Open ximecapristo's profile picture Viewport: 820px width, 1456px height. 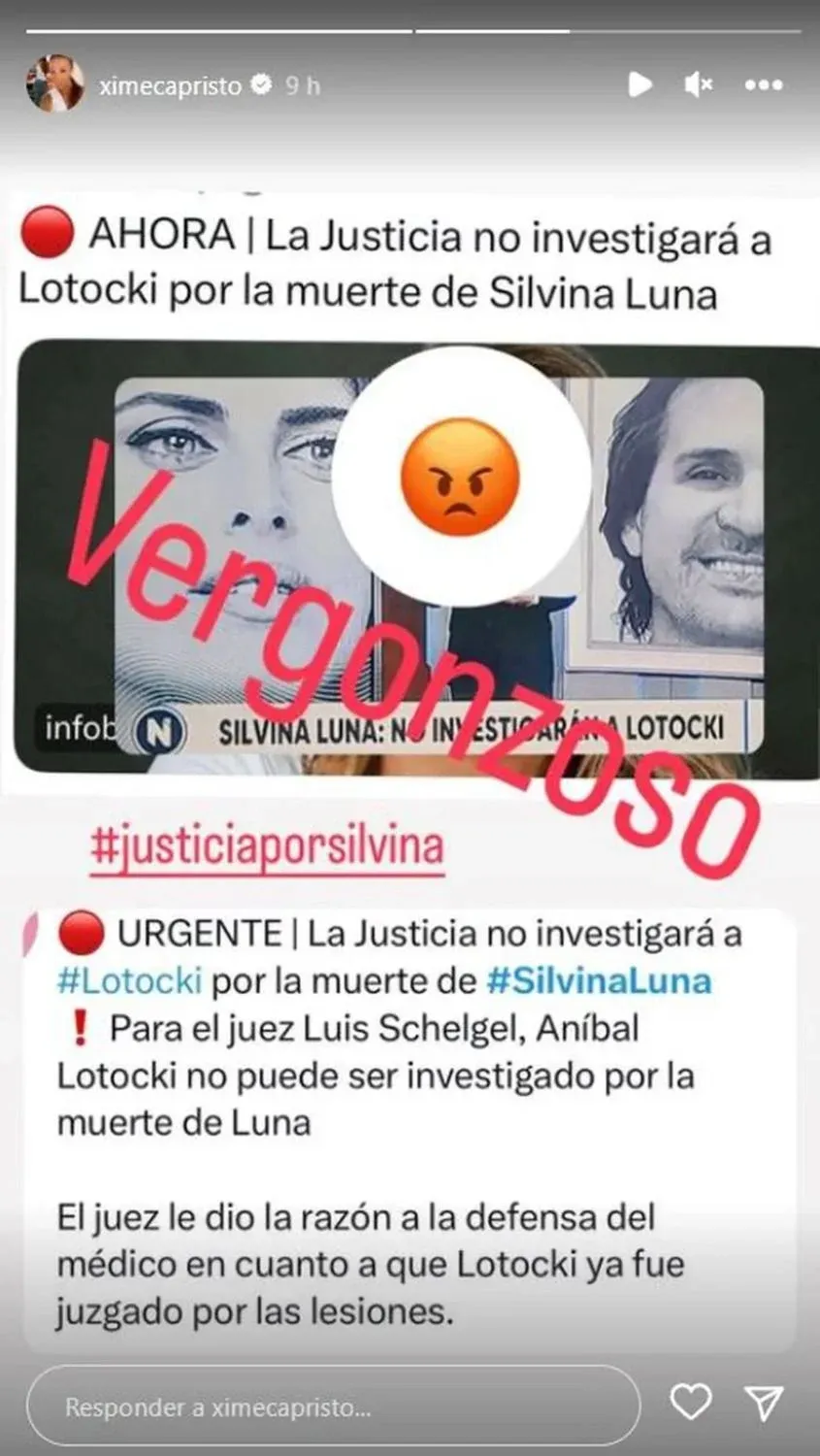[x=53, y=84]
